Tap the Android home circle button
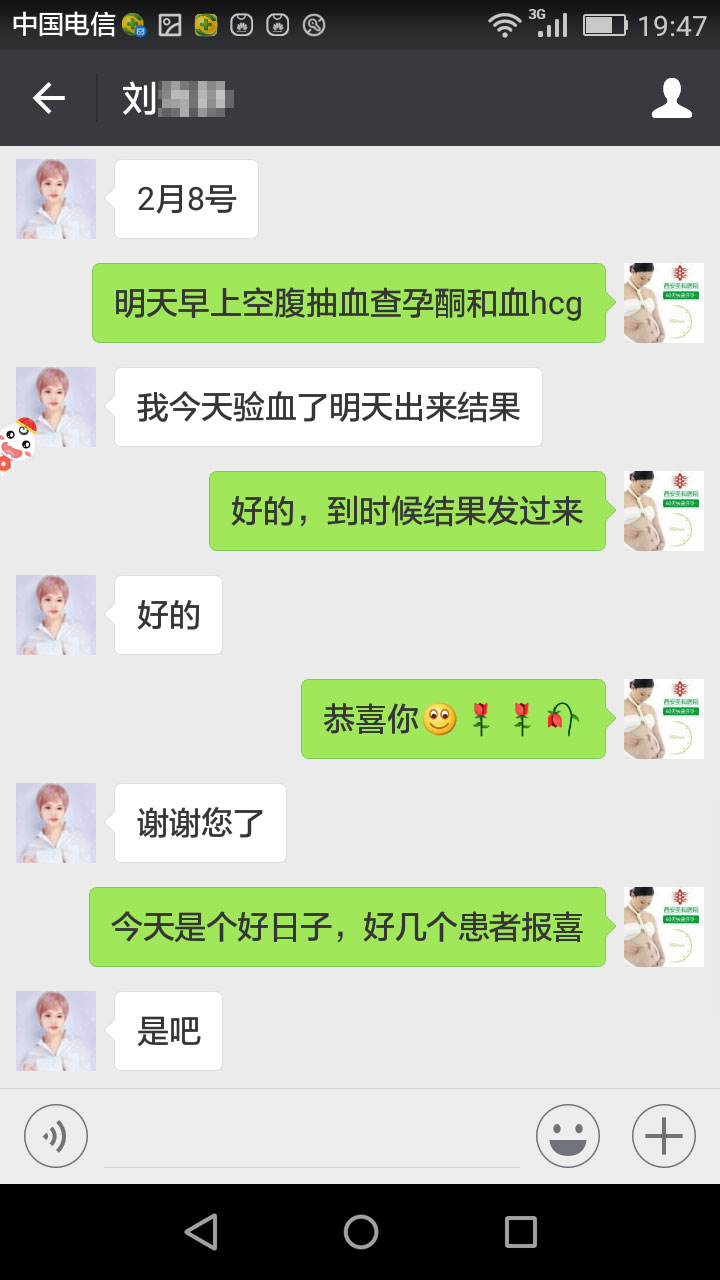This screenshot has width=720, height=1280. [360, 1232]
